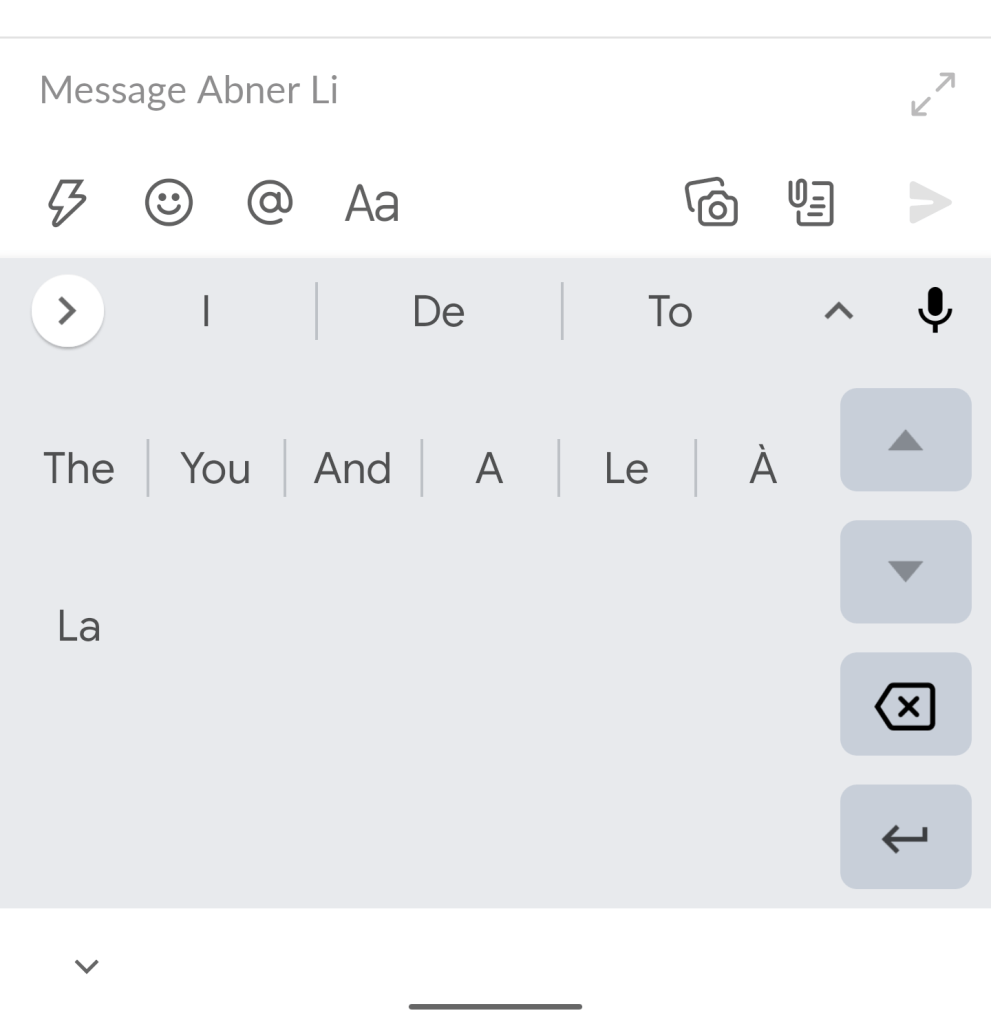Open the emoji picker

click(169, 204)
